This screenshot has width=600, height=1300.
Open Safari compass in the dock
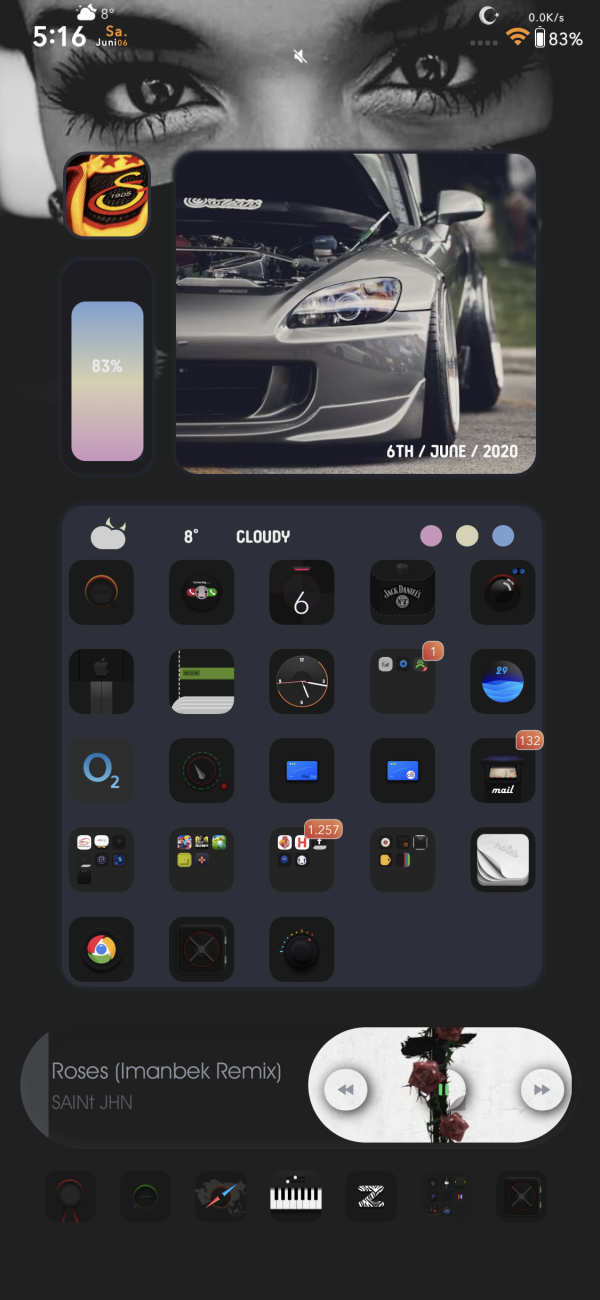(x=221, y=1196)
